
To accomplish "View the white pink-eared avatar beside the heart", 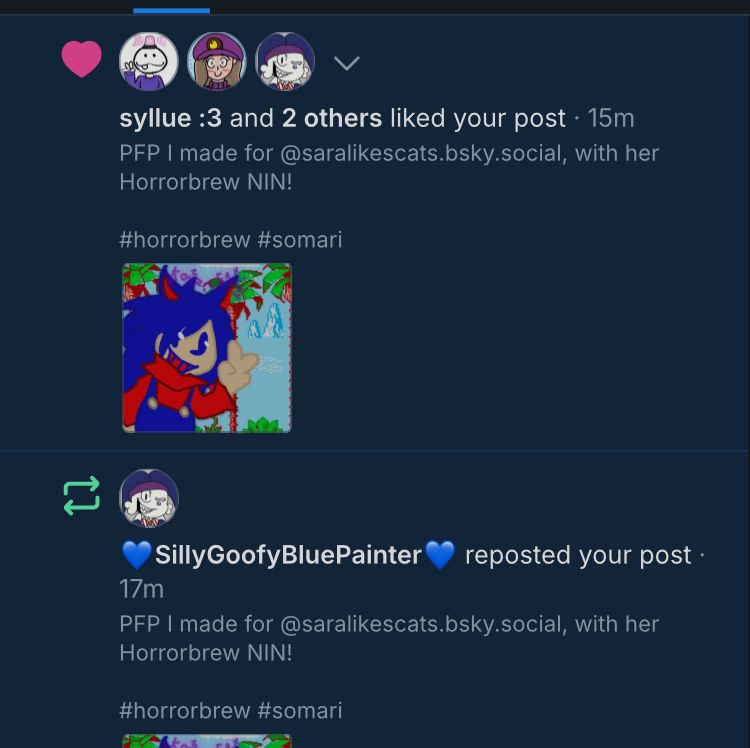I will coord(149,62).
